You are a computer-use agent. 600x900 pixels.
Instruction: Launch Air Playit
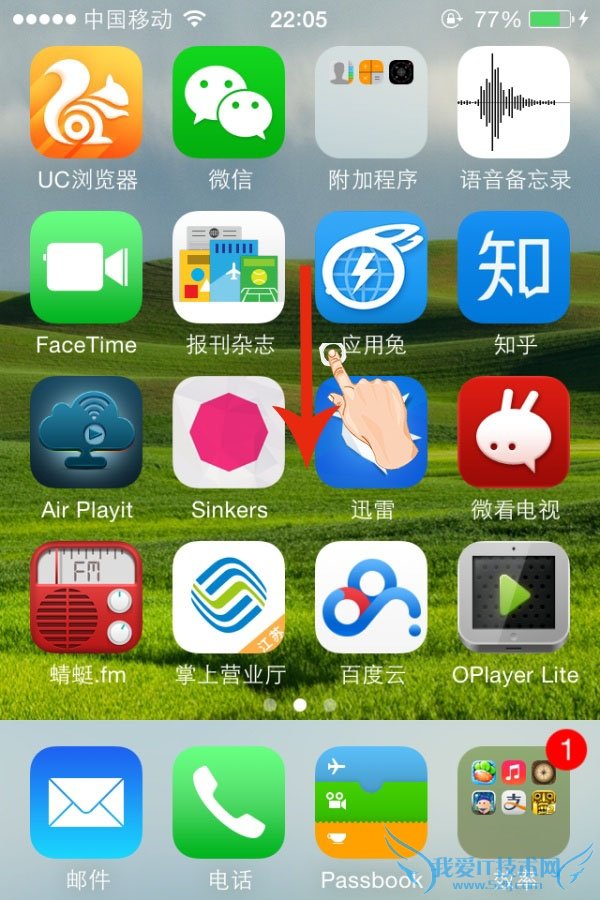(86, 432)
